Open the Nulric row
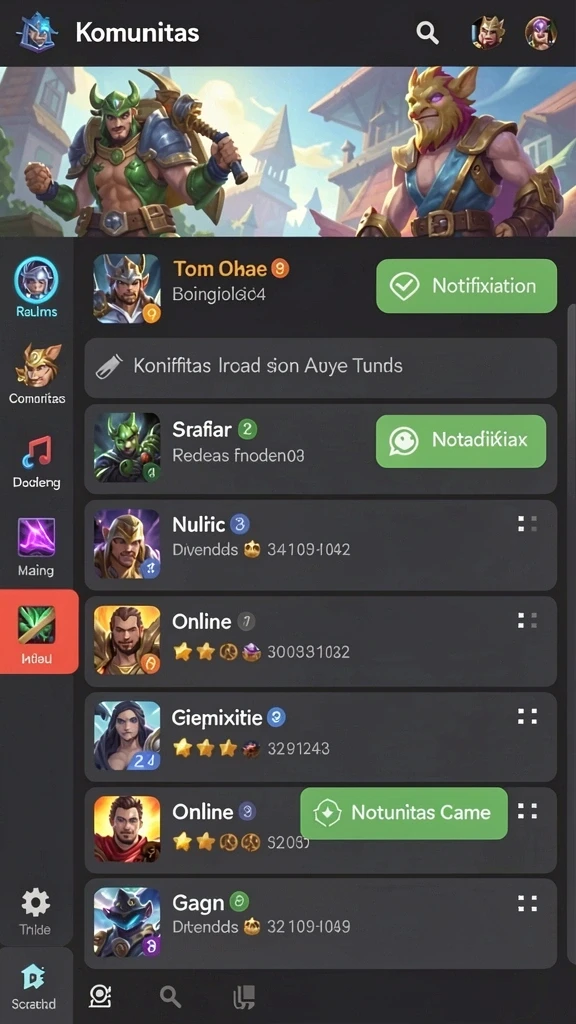Screen dimensions: 576x1024 tap(321, 545)
